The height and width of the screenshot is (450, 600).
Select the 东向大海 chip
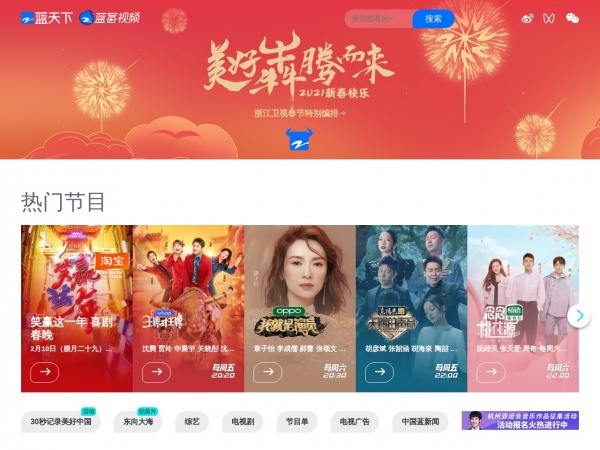pos(137,421)
